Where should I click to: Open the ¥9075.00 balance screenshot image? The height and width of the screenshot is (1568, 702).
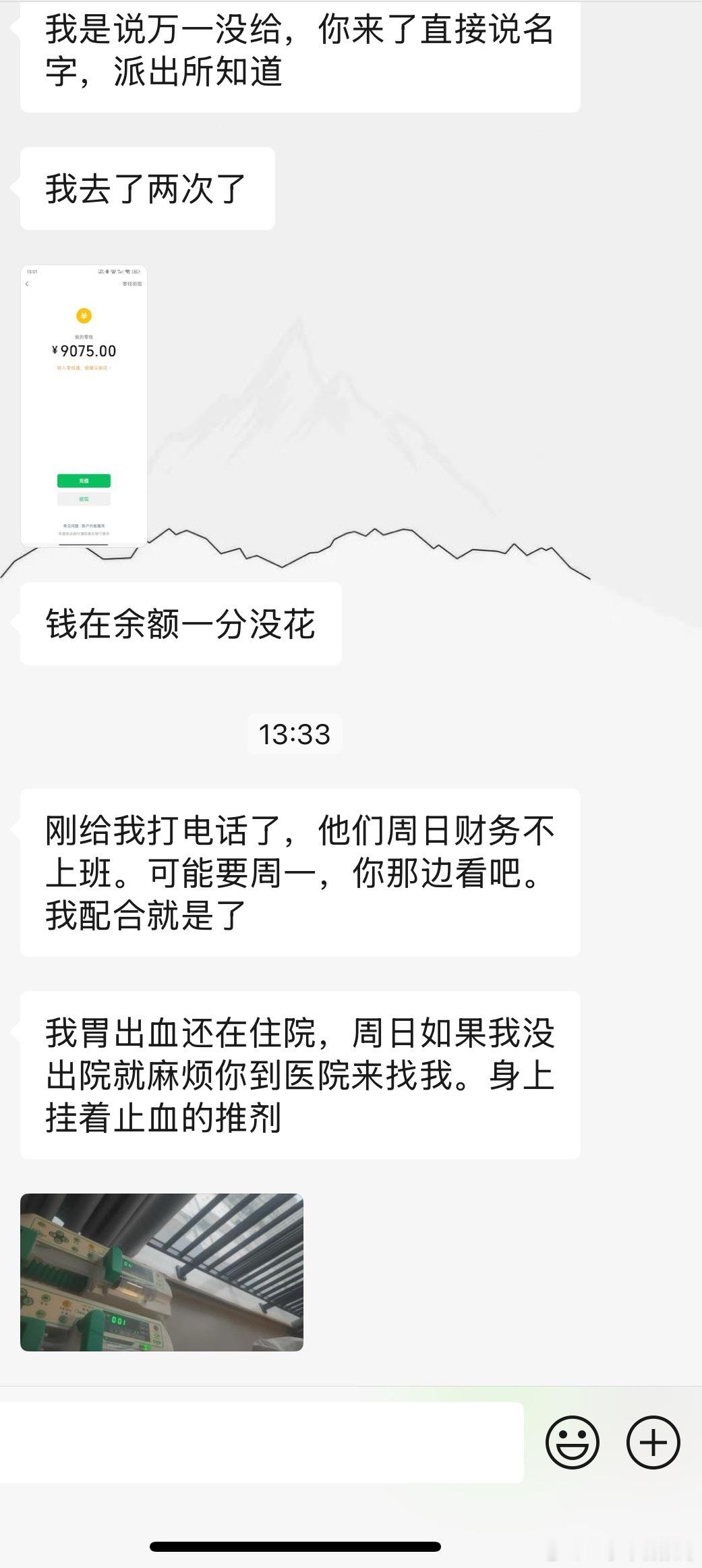pyautogui.click(x=84, y=405)
